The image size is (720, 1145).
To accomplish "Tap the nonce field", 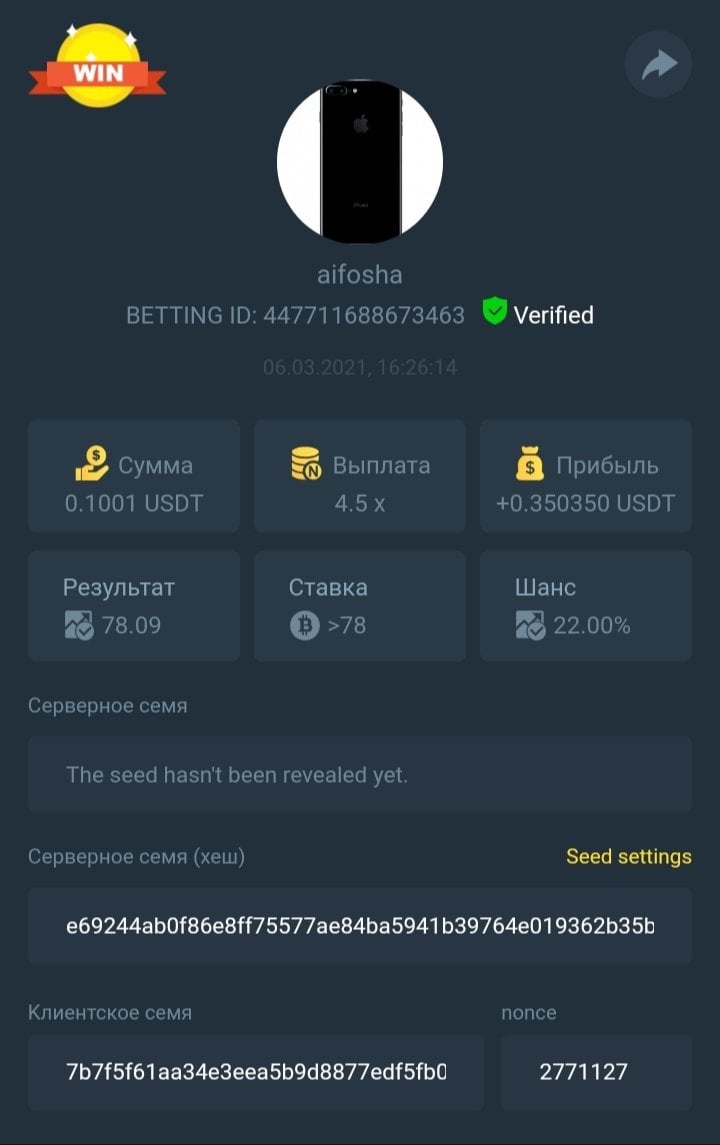I will pos(596,1072).
